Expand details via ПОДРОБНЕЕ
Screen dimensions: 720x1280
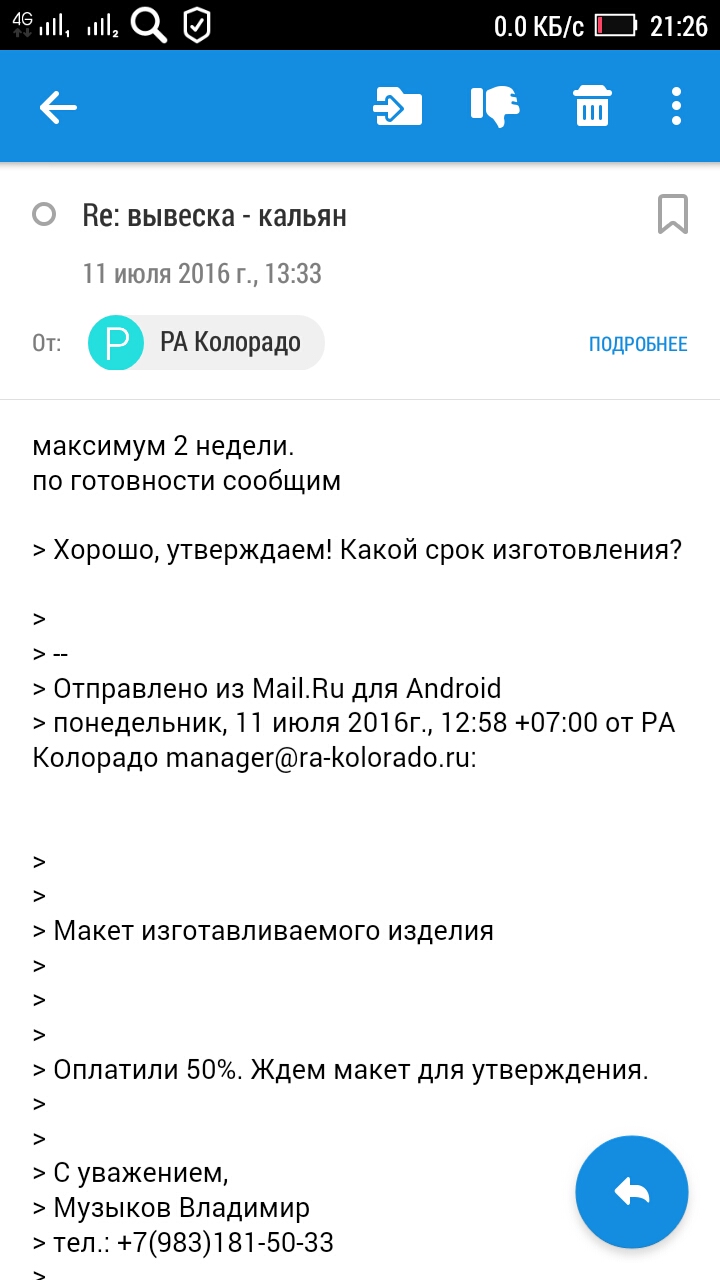(638, 344)
